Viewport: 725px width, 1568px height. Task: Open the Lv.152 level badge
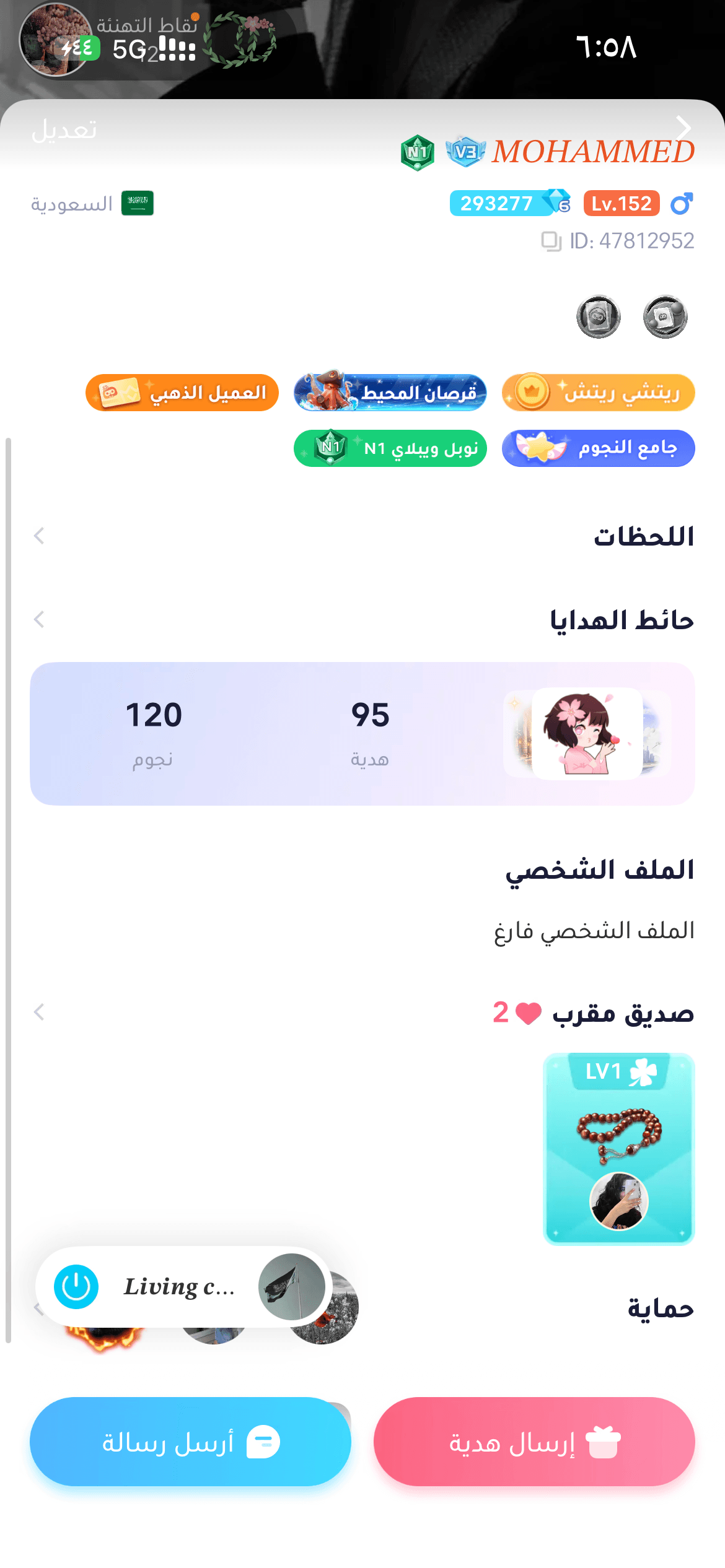(x=621, y=204)
